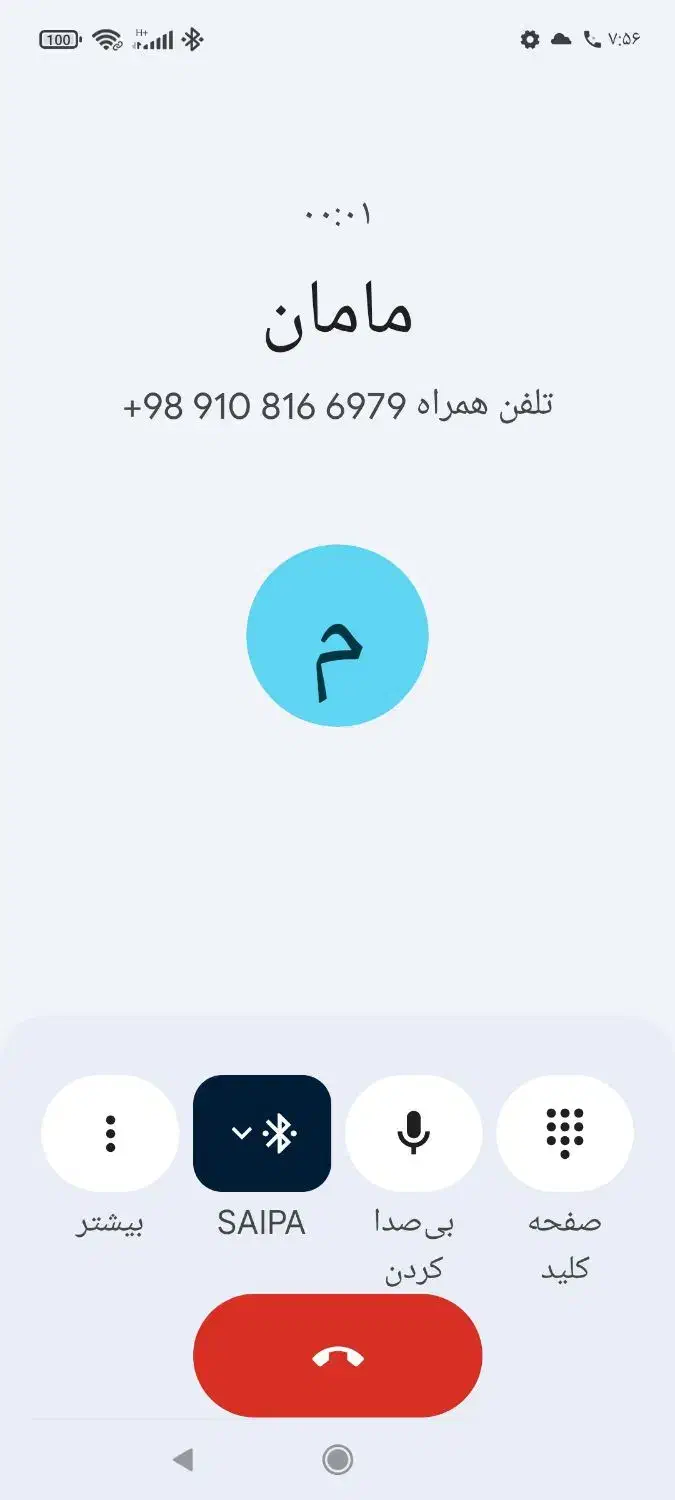Image resolution: width=675 pixels, height=1500 pixels.
Task: Change audio output from SAIPA Bluetooth
Action: [x=261, y=1133]
